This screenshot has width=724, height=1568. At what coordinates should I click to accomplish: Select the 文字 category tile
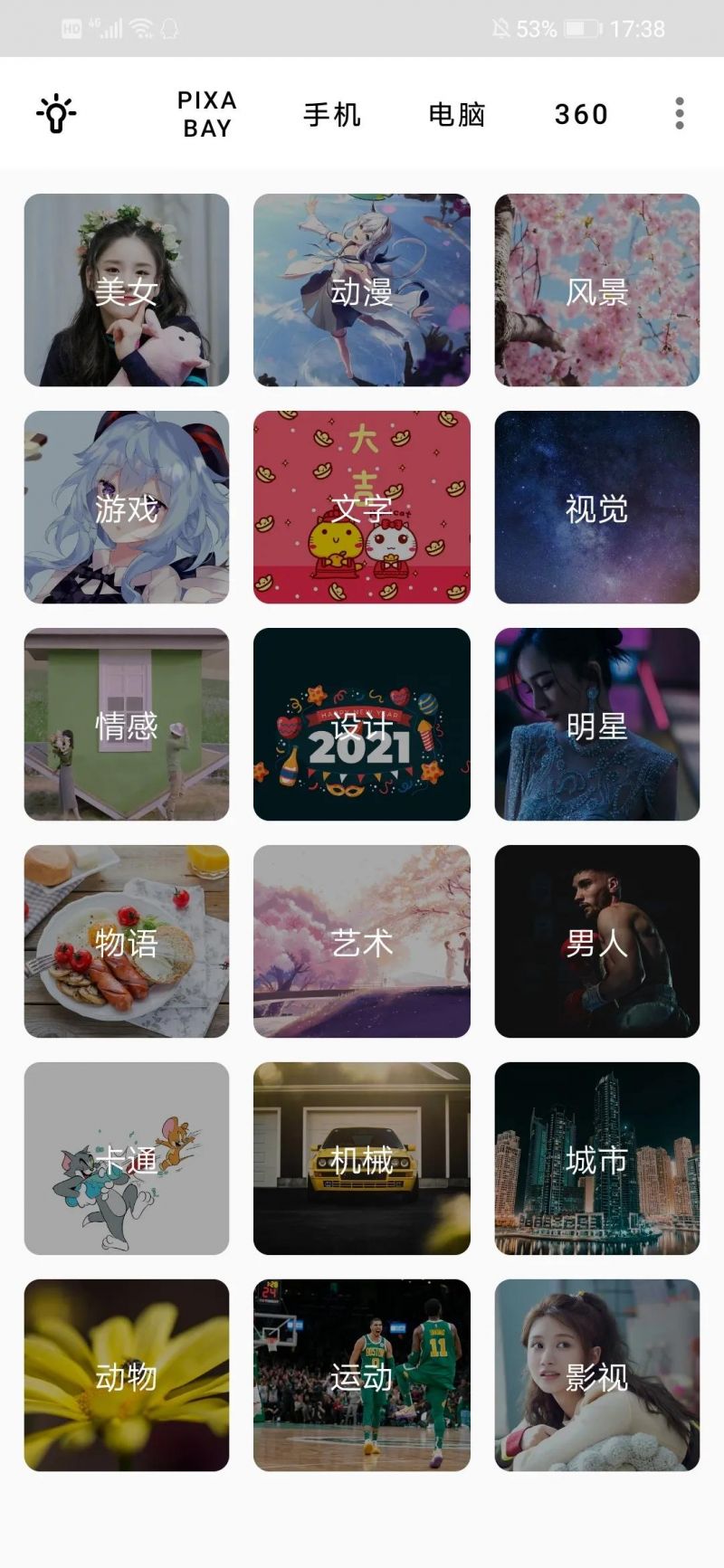(x=362, y=508)
